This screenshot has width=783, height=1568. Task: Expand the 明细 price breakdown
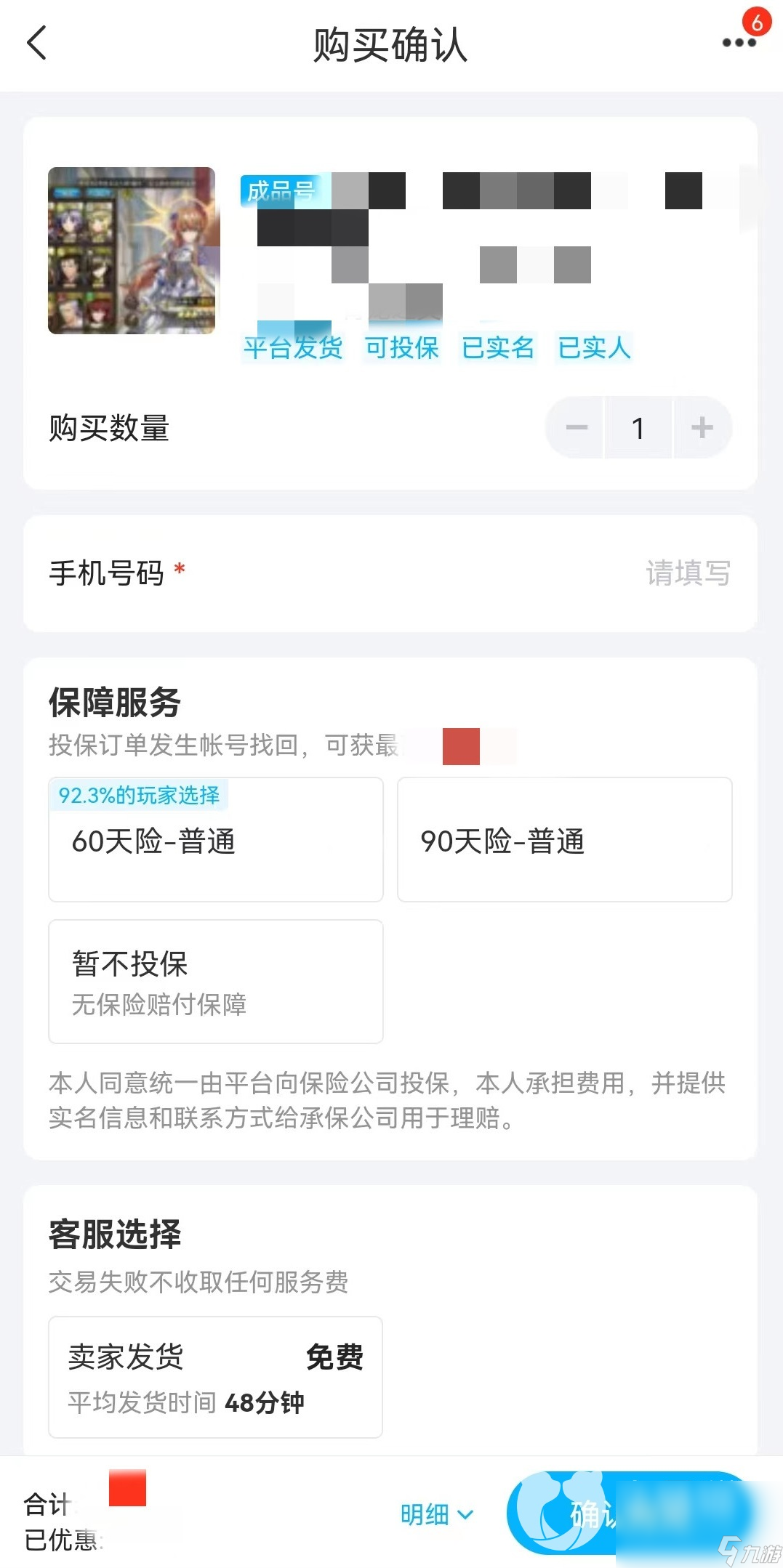pyautogui.click(x=437, y=1515)
